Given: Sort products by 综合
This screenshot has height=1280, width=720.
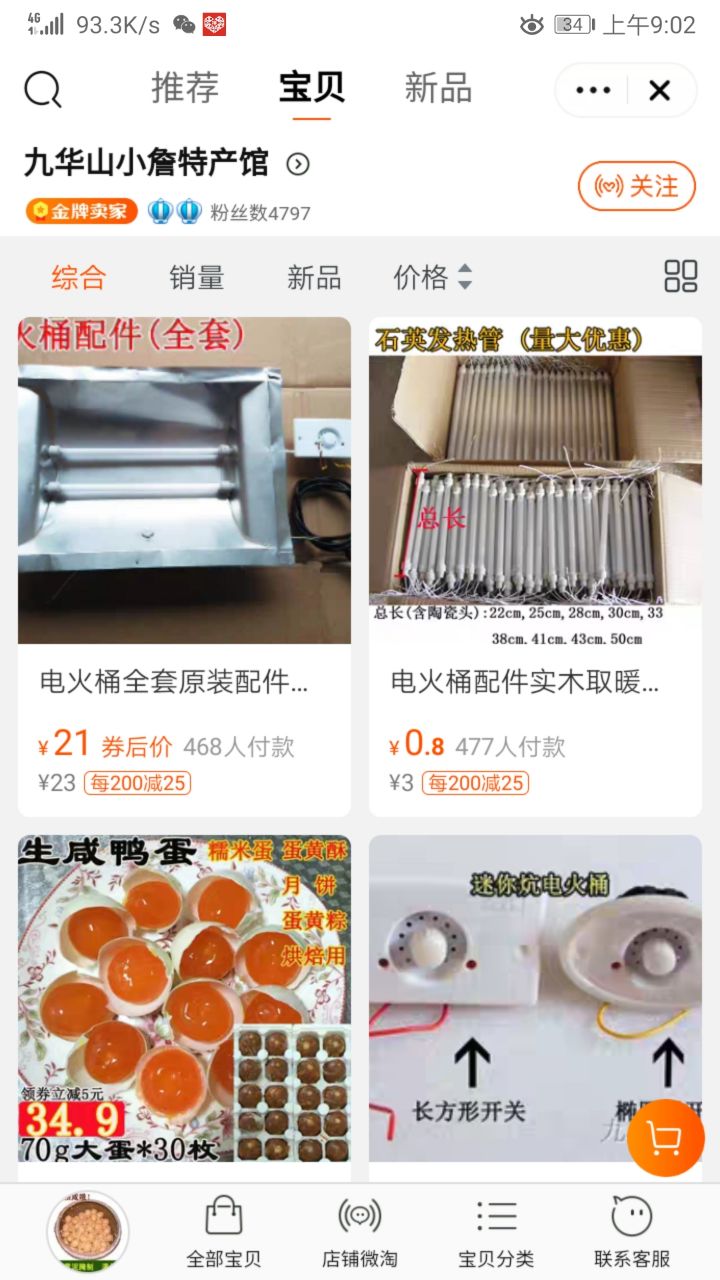Looking at the screenshot, I should point(78,277).
